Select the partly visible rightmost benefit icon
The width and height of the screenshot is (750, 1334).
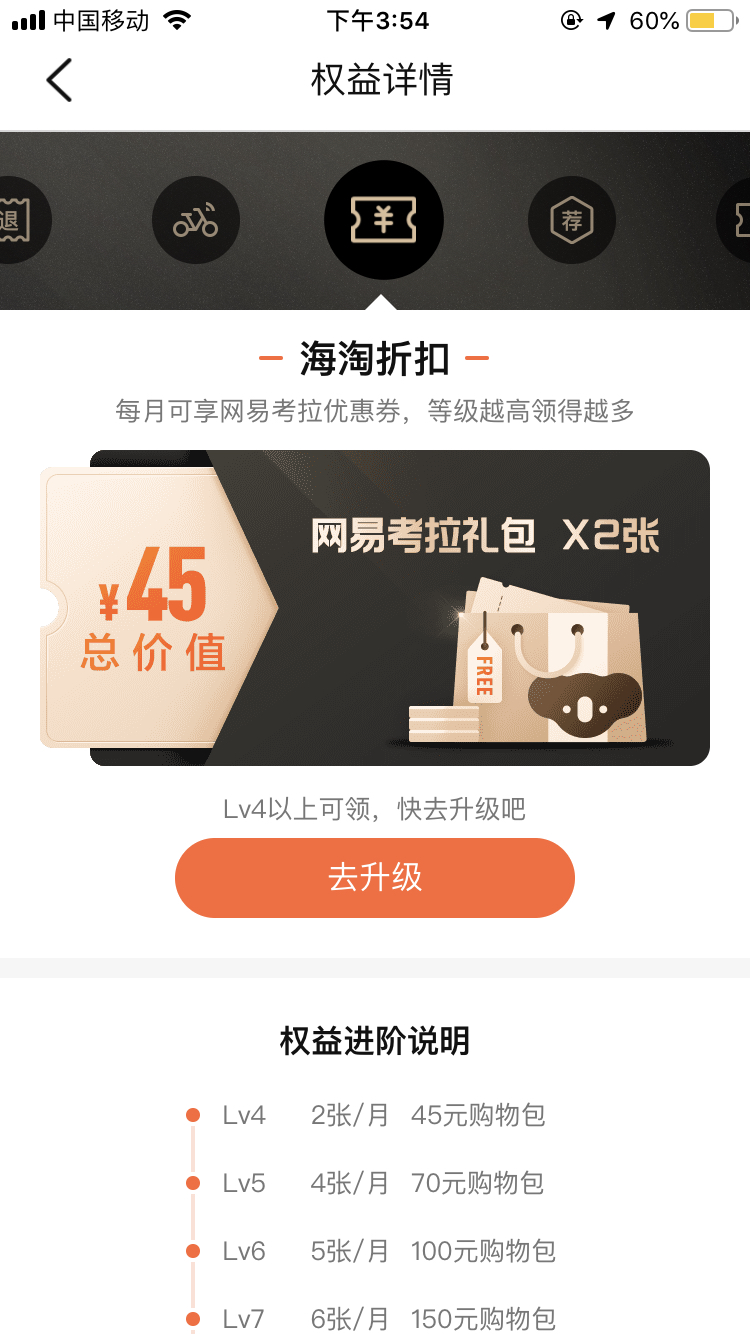(735, 220)
